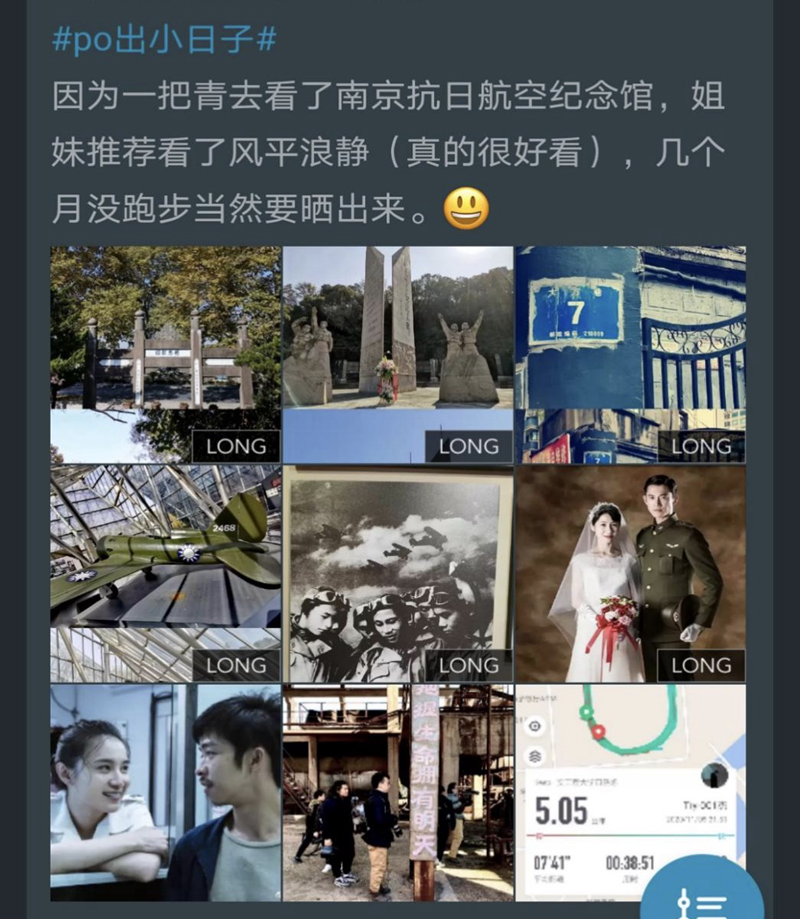View the stone monument statues photo
This screenshot has width=800, height=919.
point(397,354)
